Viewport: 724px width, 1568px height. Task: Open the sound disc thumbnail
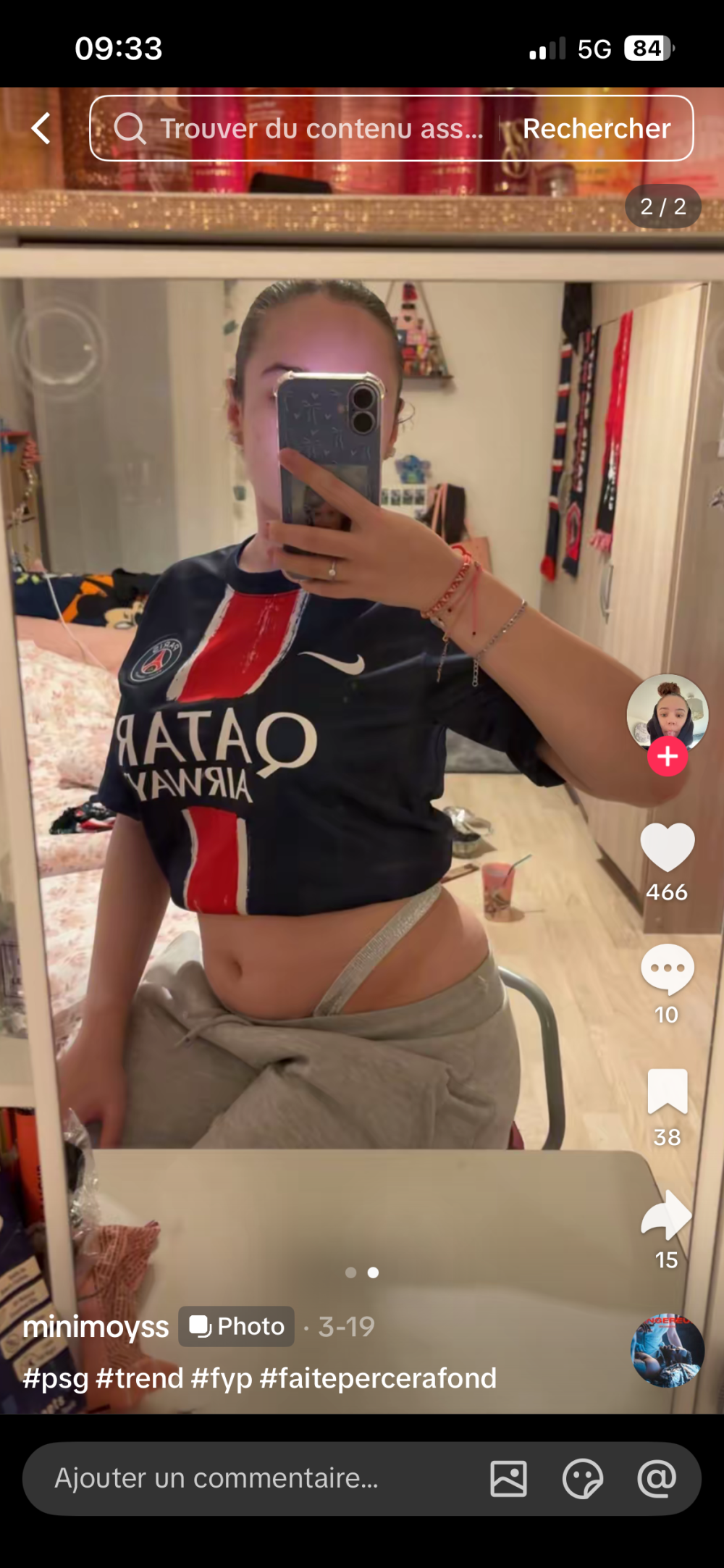pos(667,1351)
